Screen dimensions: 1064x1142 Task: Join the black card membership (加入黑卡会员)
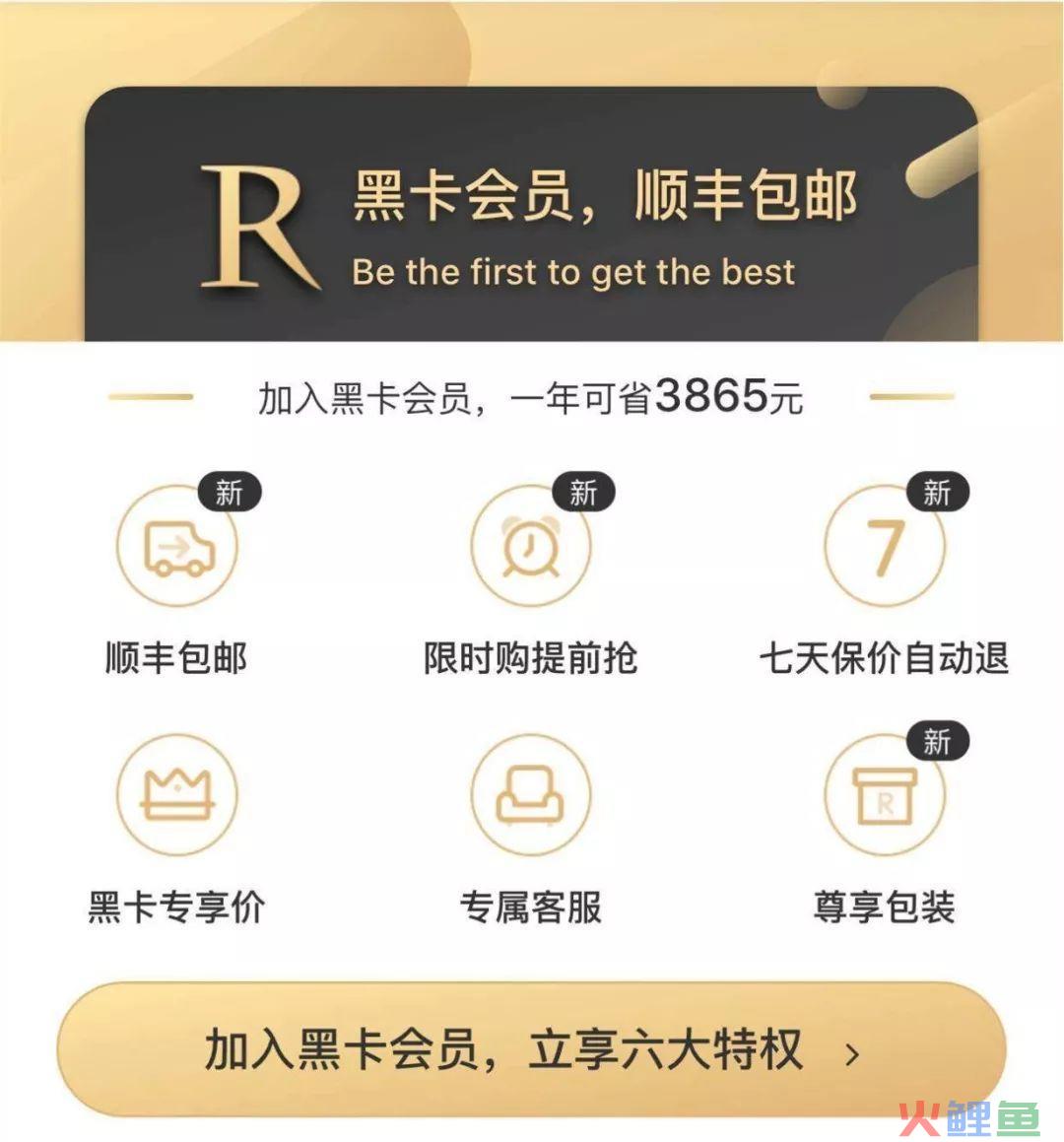coord(531,1049)
